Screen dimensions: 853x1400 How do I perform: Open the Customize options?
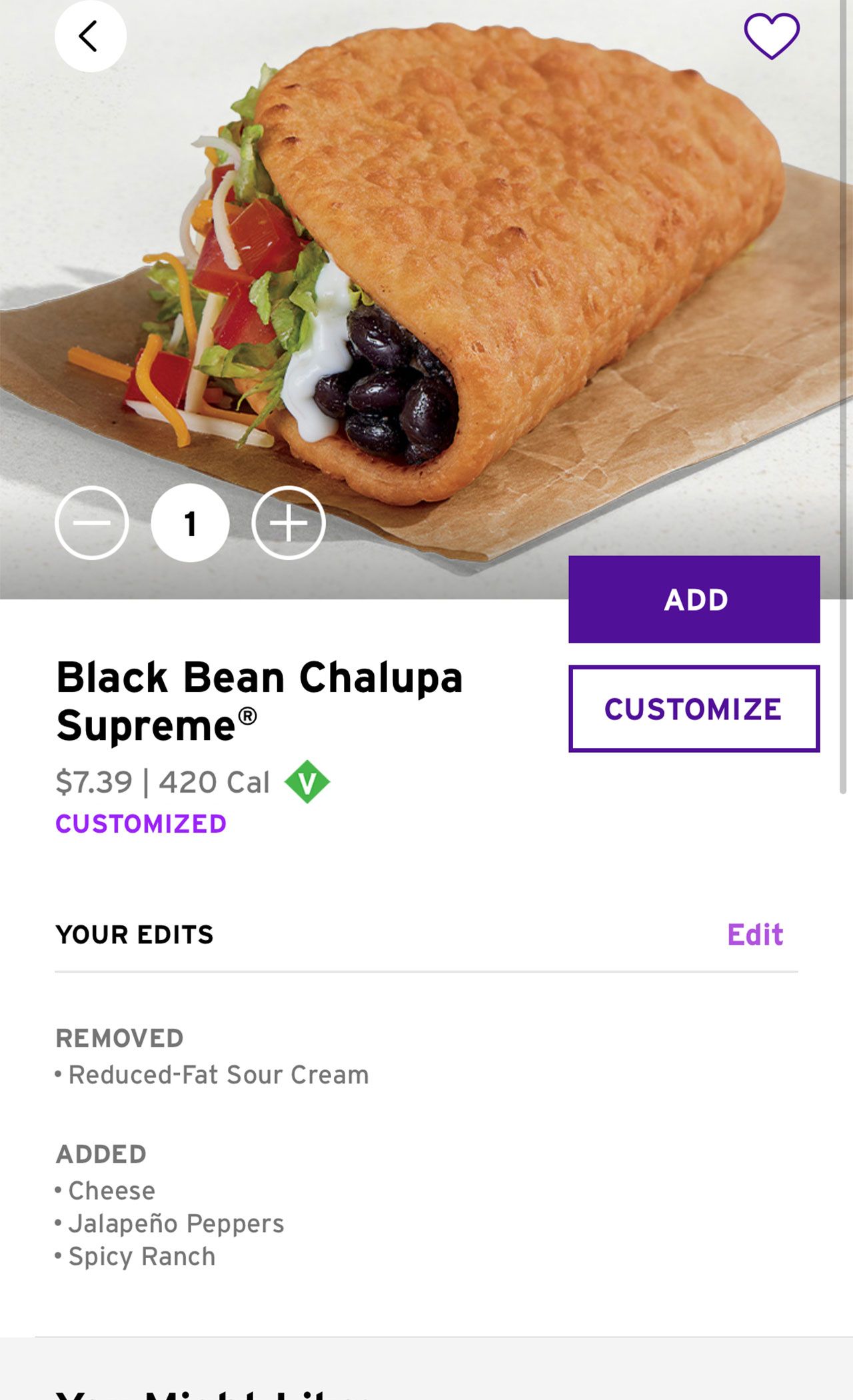point(694,709)
